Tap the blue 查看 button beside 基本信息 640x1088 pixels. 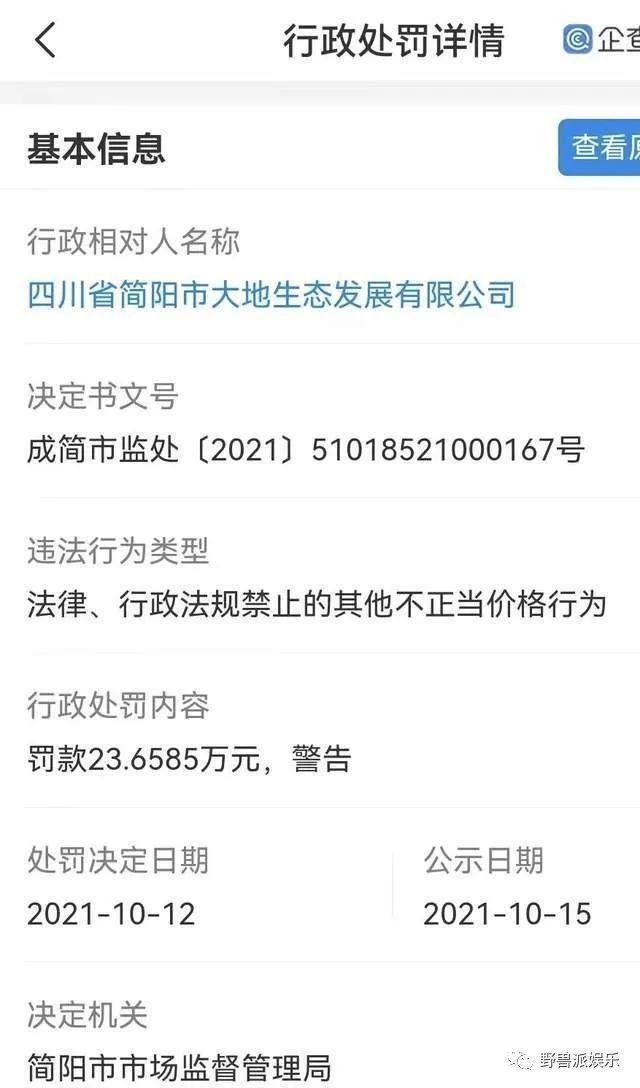tap(599, 147)
